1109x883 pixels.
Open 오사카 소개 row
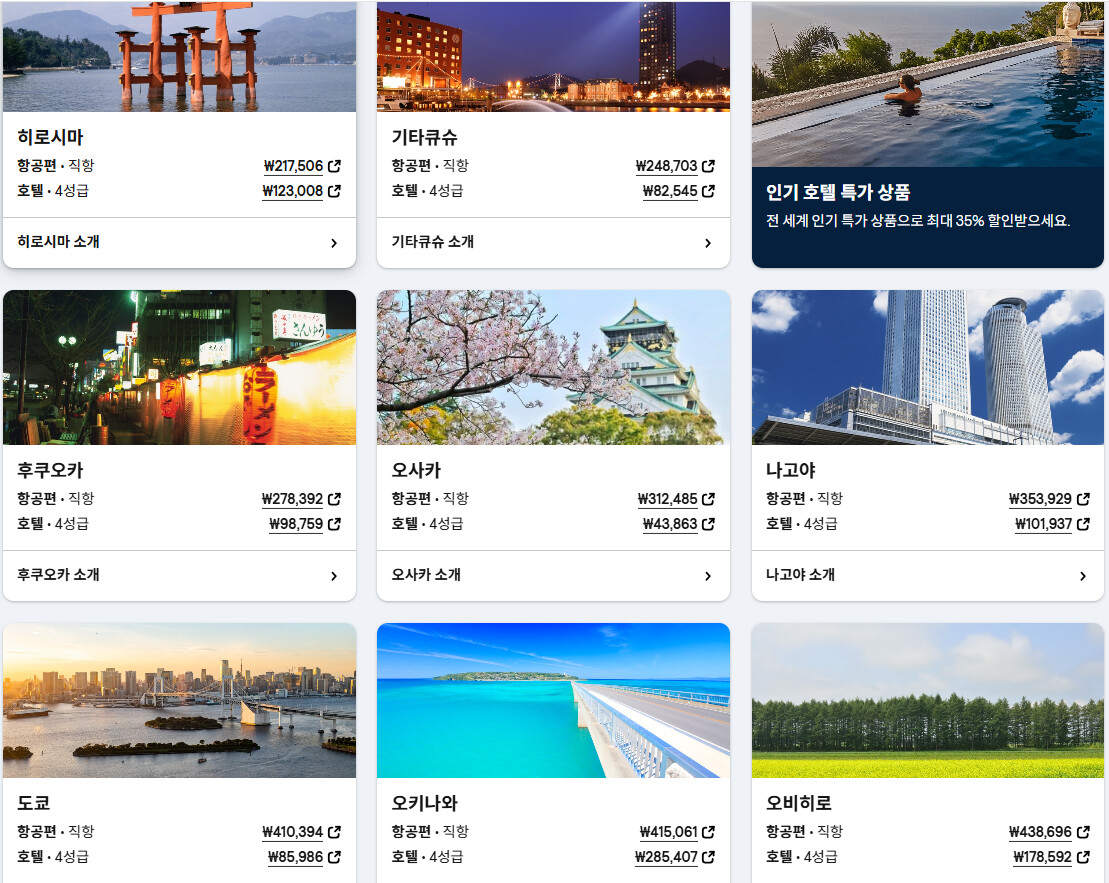(x=553, y=575)
